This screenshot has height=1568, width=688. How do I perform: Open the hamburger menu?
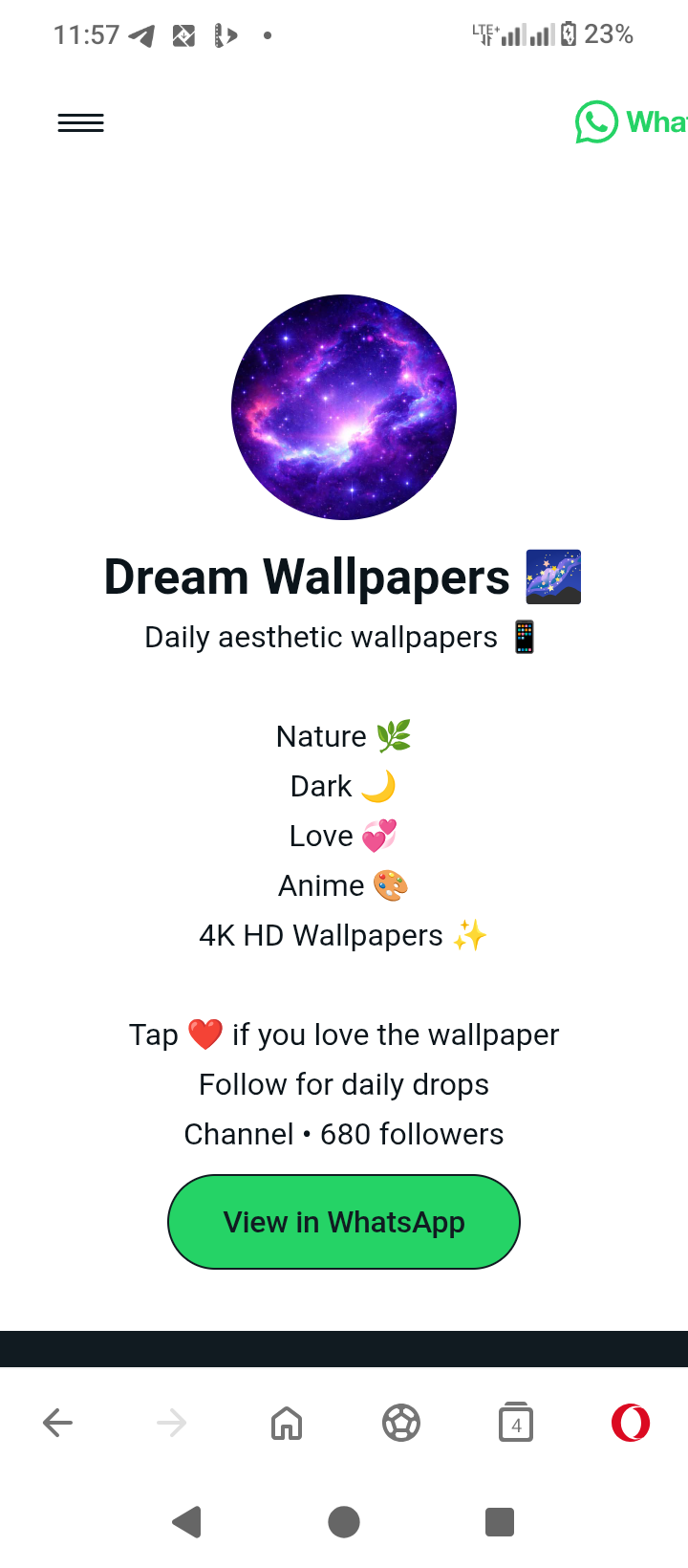tap(81, 123)
